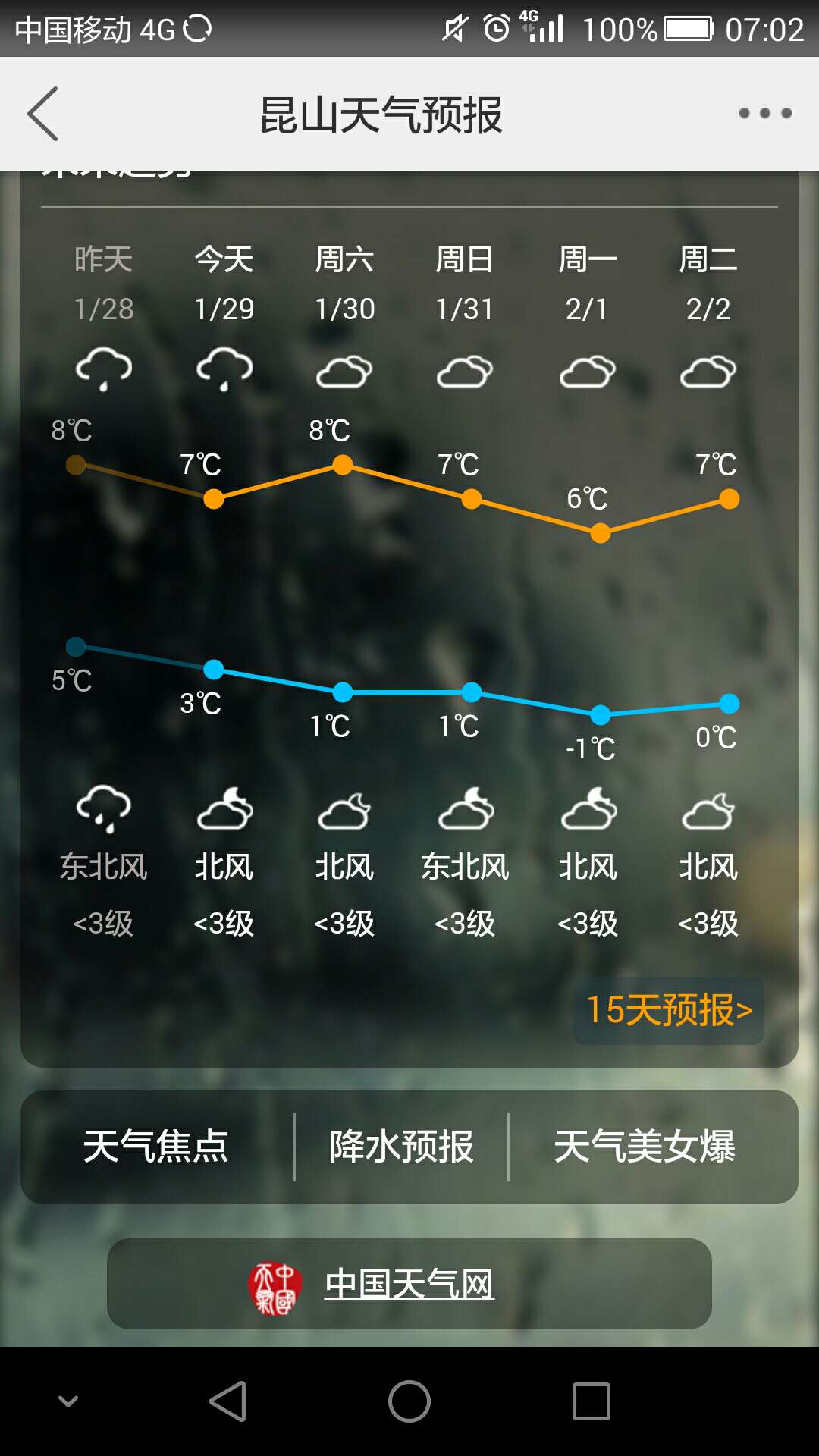Open the 中国天气网 link

coord(409,1284)
